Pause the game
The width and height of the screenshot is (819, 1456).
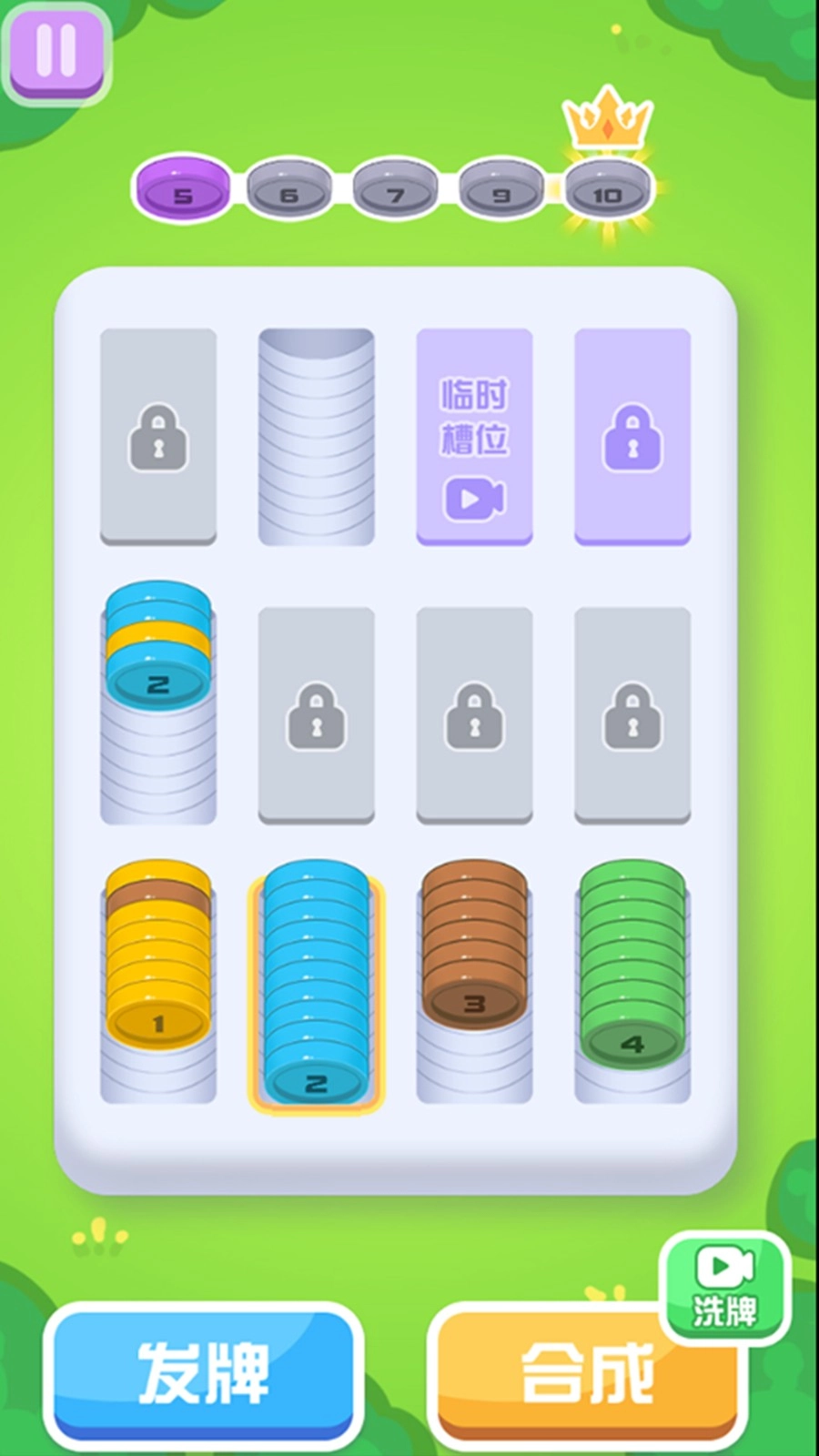pyautogui.click(x=56, y=50)
